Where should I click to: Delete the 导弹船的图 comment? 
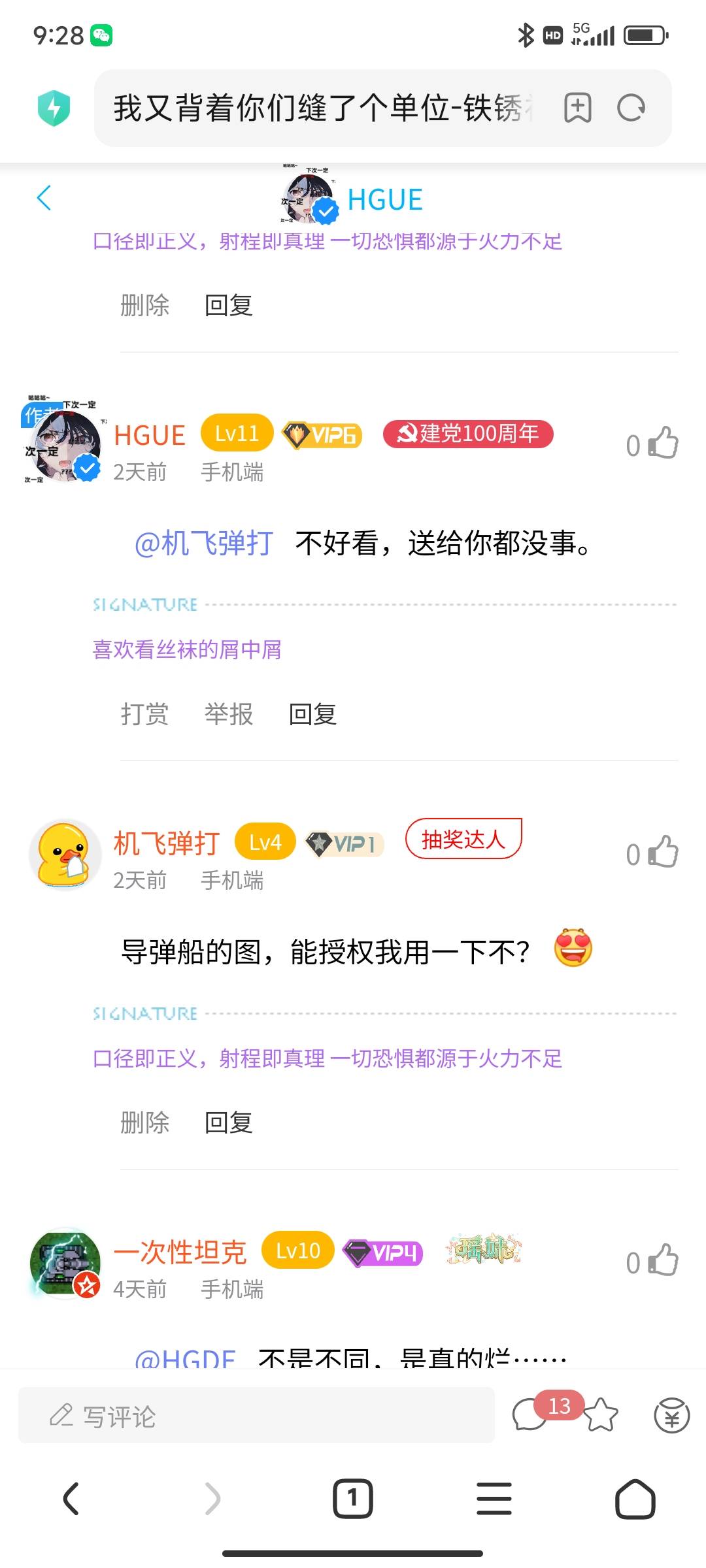(x=144, y=1123)
